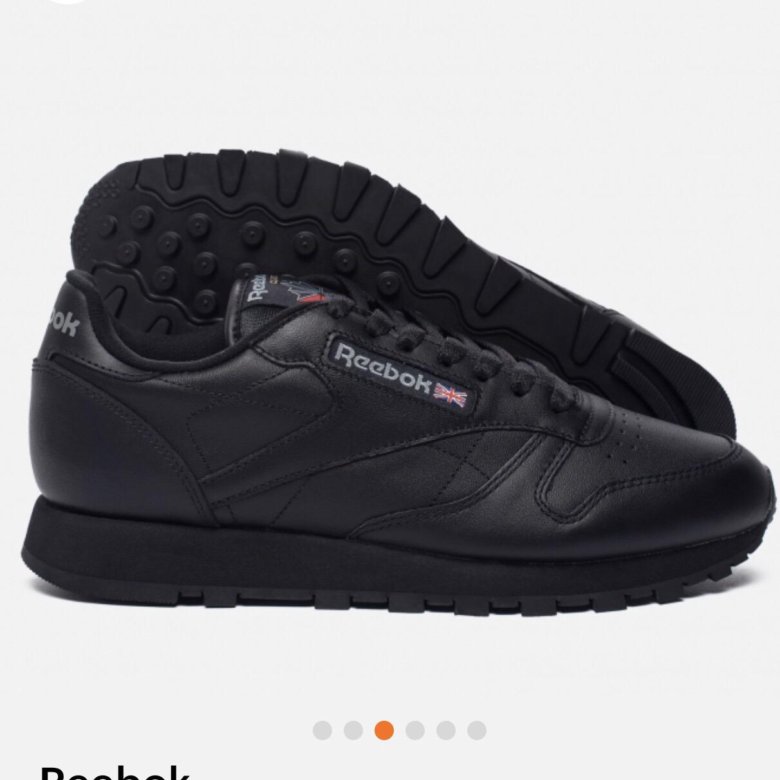Select the first photo indicator dot
The height and width of the screenshot is (780, 780).
322,730
